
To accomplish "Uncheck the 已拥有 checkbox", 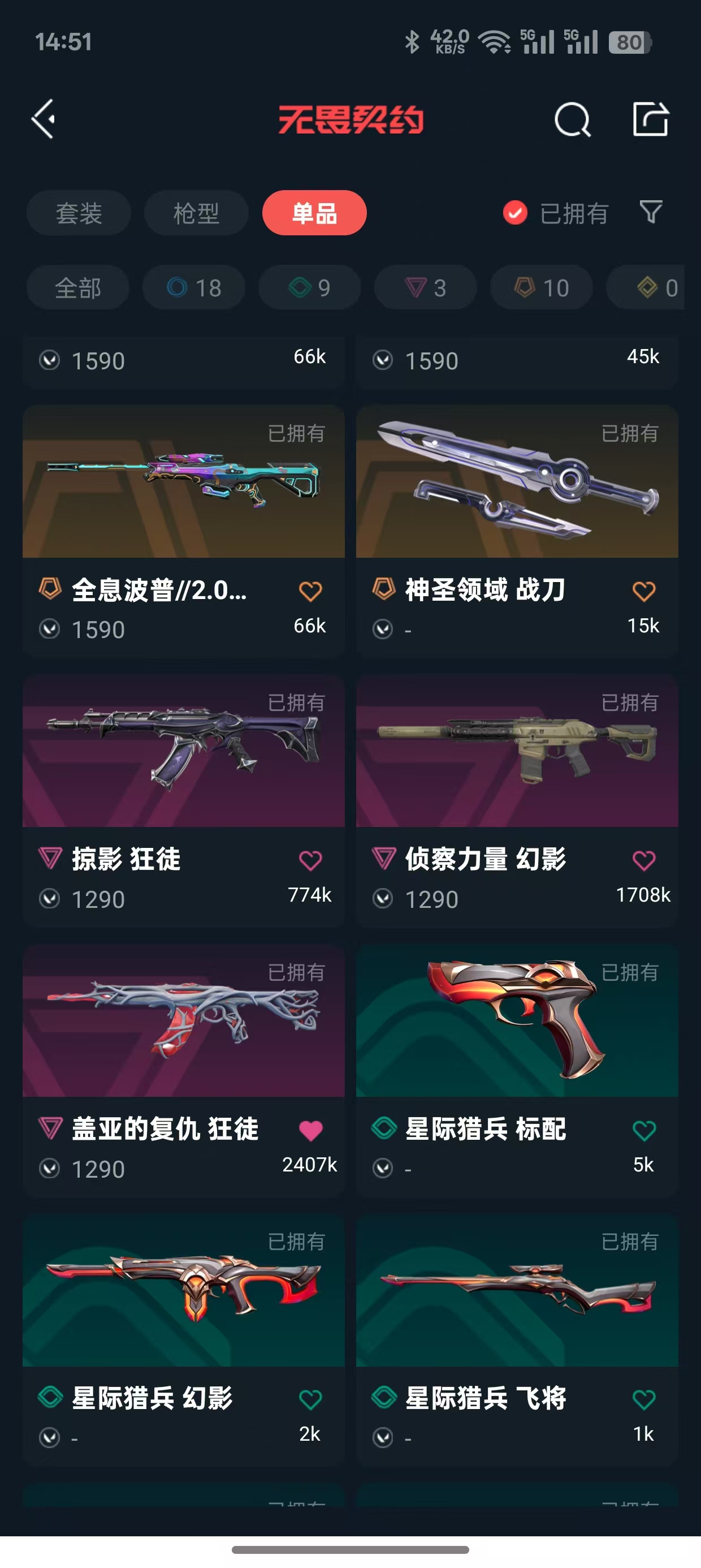I will pos(515,213).
